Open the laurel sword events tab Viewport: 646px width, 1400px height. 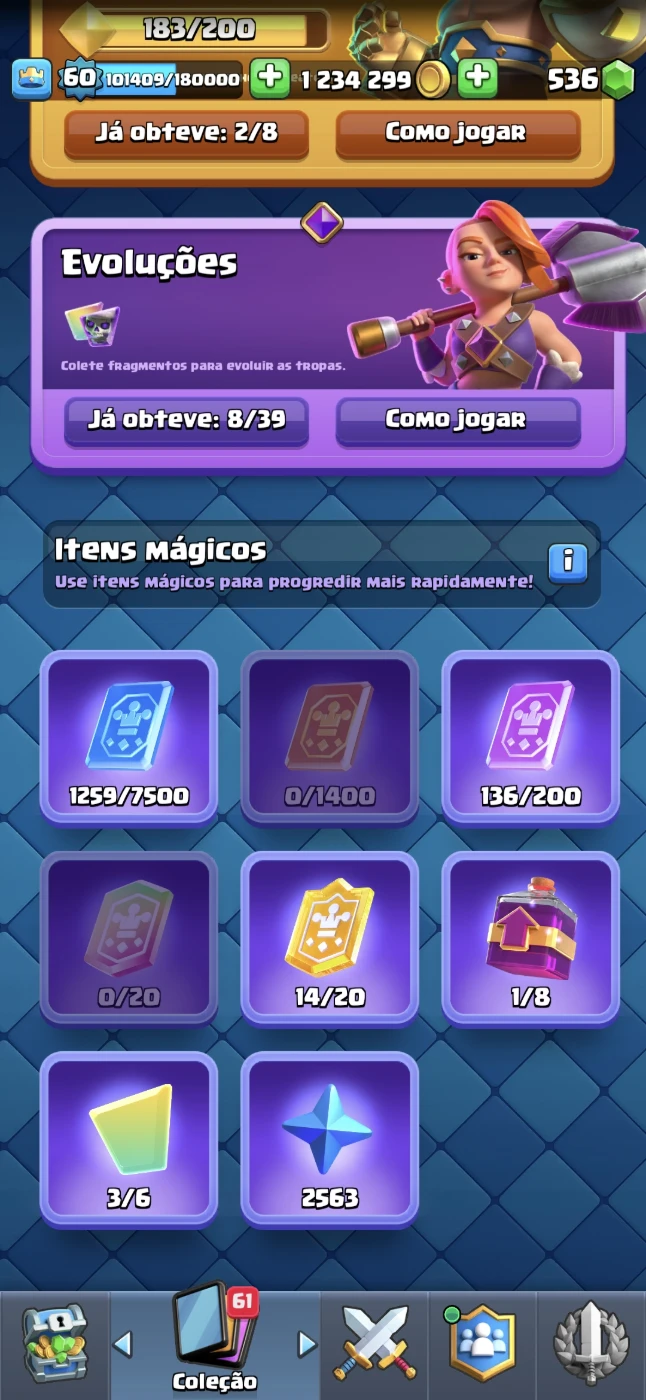tap(590, 1343)
